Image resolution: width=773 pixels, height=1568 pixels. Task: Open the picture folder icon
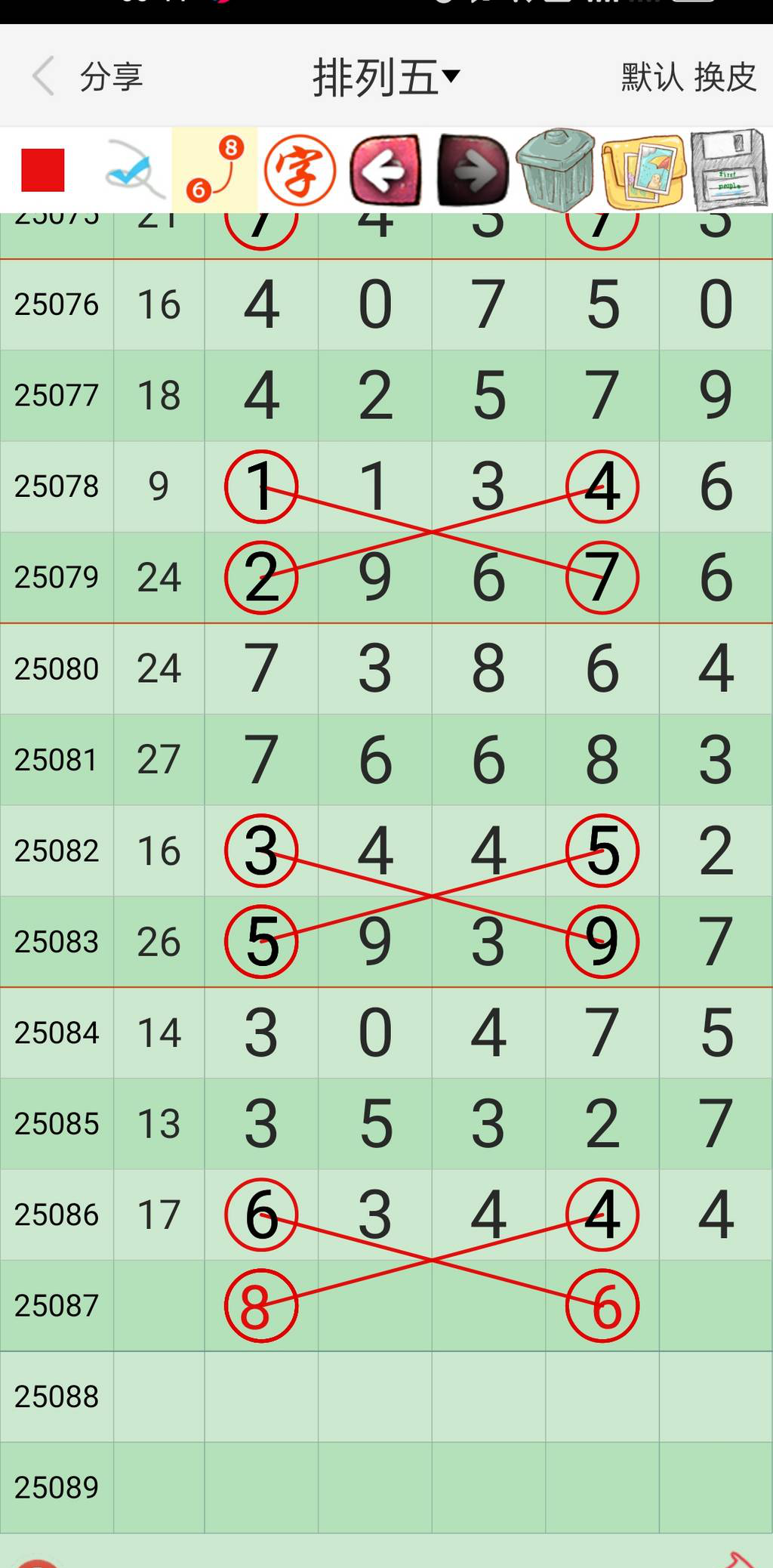click(642, 171)
